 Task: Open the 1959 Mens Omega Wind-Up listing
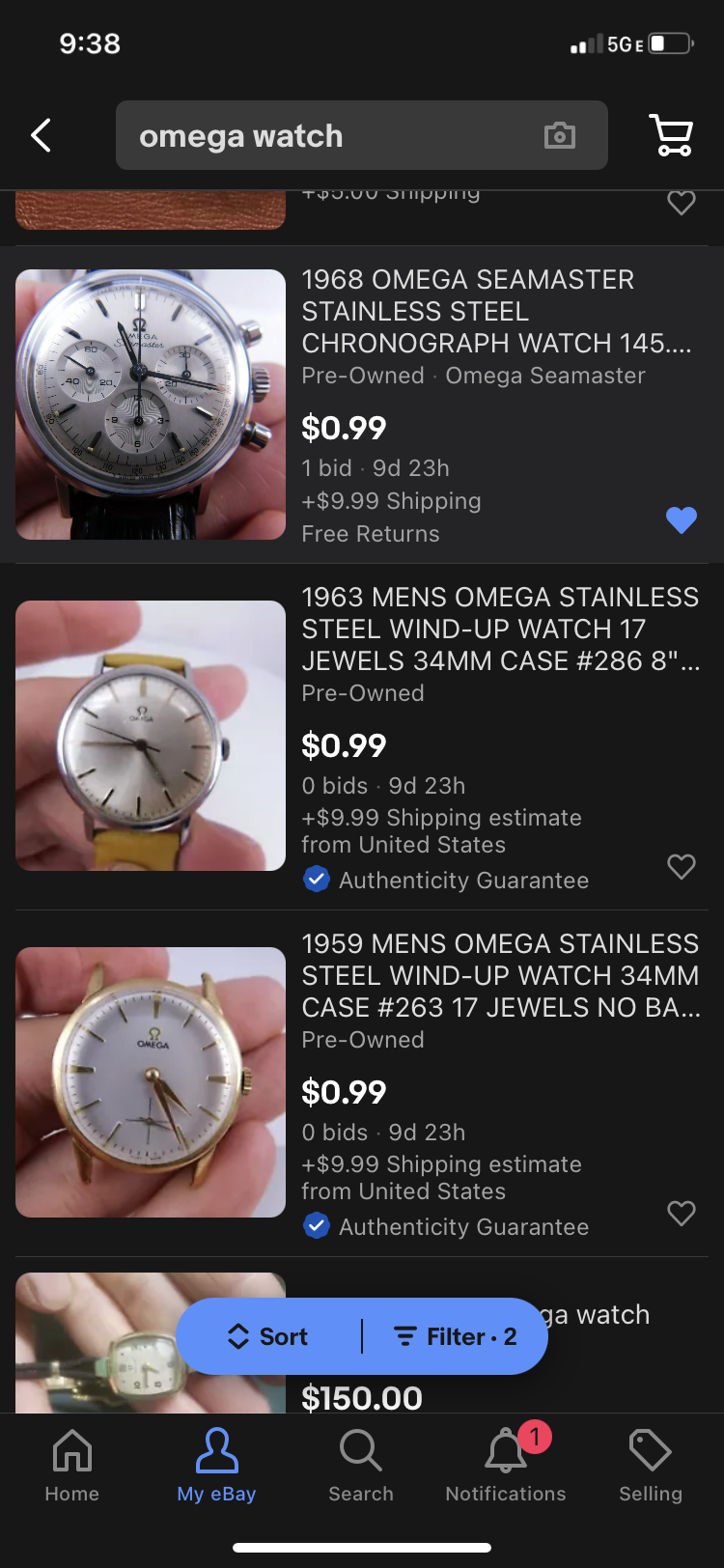coord(499,975)
